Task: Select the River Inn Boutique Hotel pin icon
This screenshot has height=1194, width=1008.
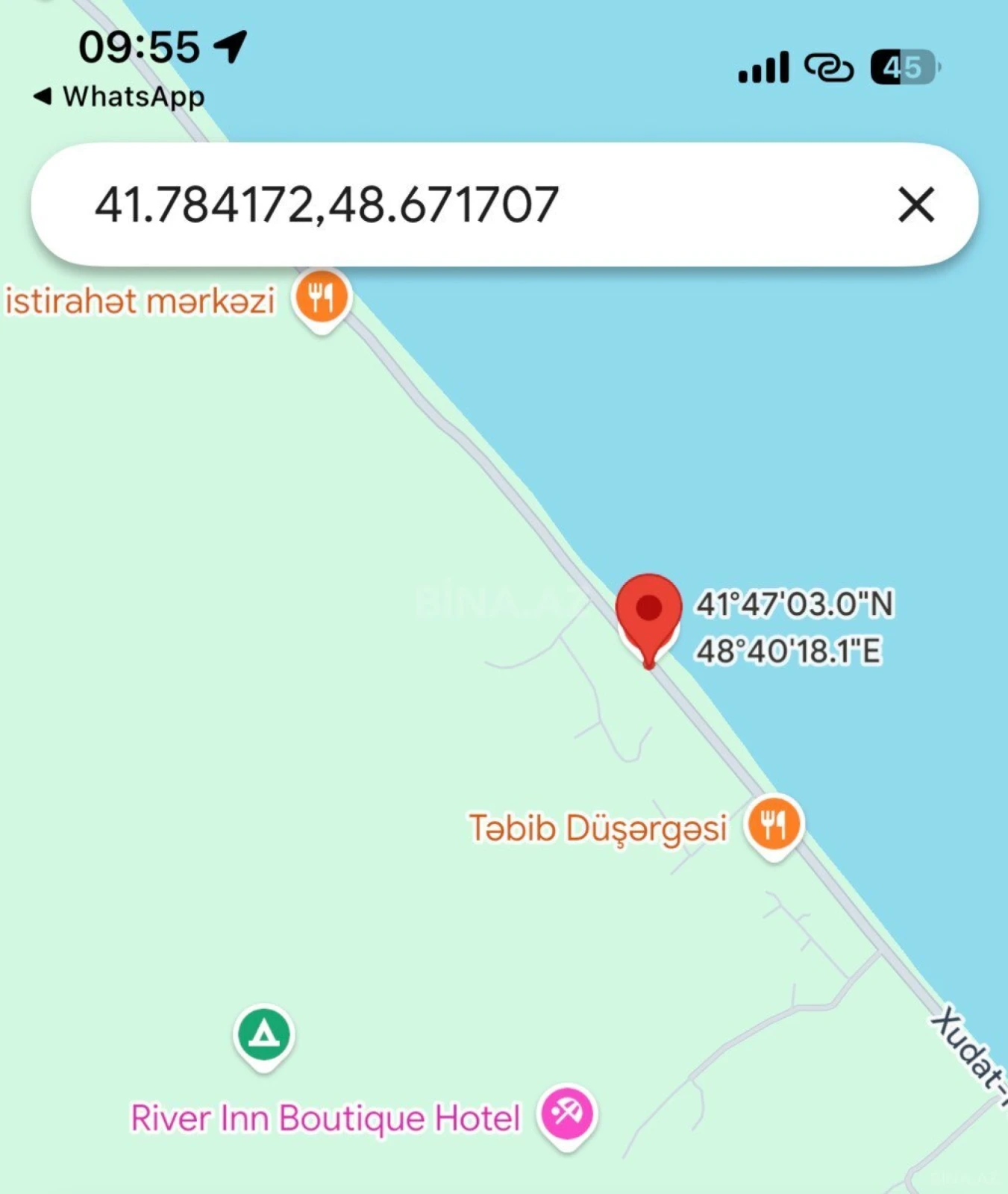Action: click(568, 1114)
